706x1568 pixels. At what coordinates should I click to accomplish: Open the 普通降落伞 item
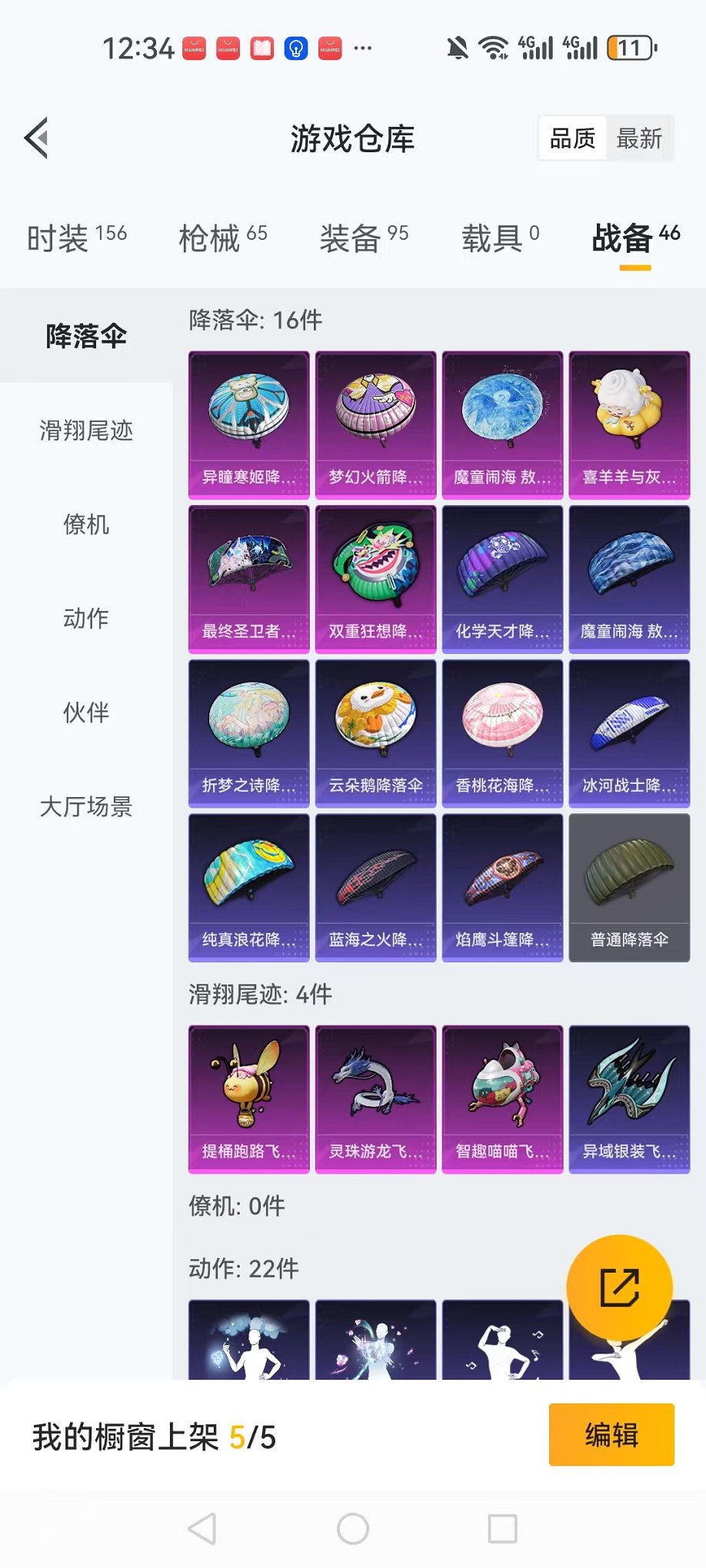629,888
